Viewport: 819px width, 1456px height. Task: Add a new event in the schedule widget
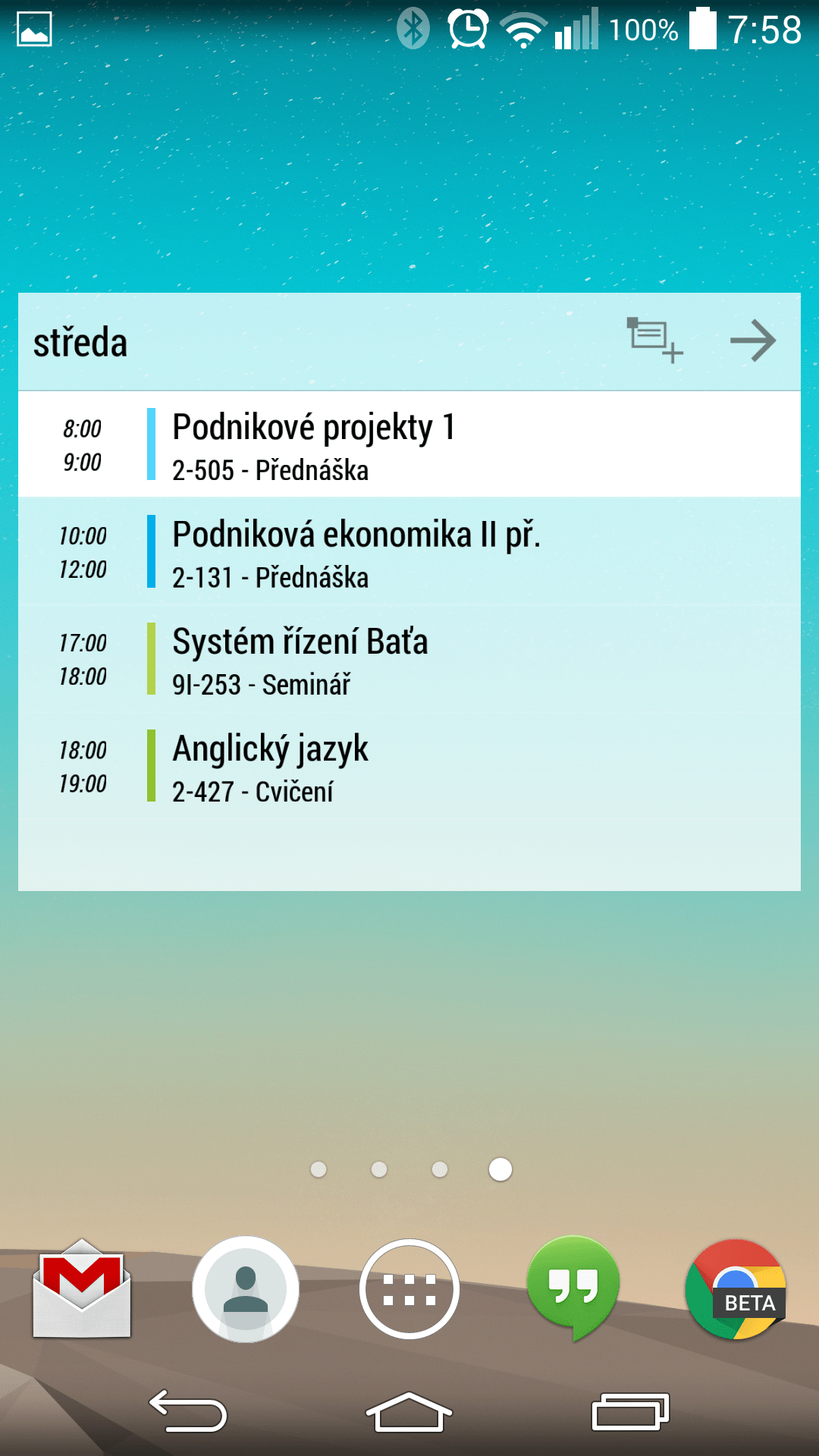pyautogui.click(x=654, y=340)
